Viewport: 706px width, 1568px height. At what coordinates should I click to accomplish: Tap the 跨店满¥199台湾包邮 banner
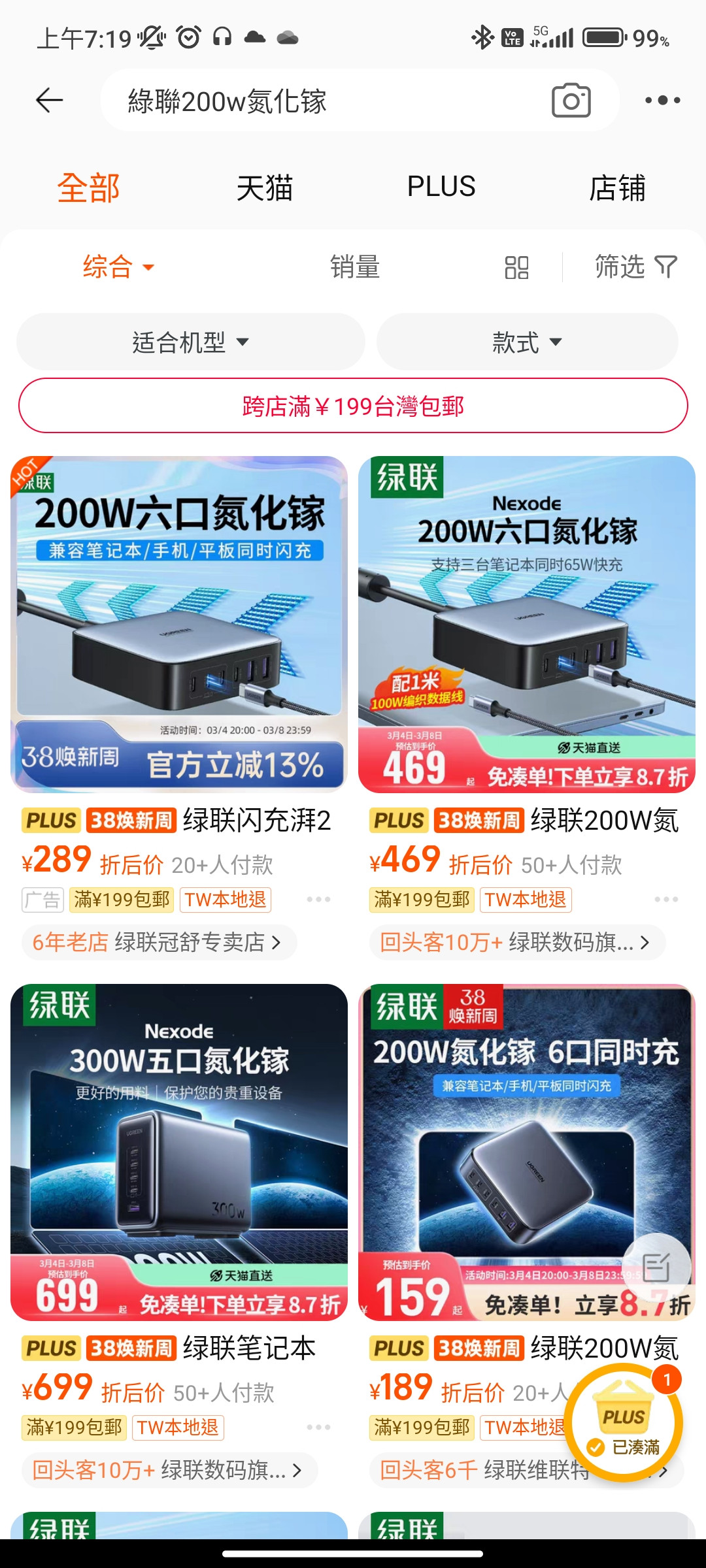(353, 406)
